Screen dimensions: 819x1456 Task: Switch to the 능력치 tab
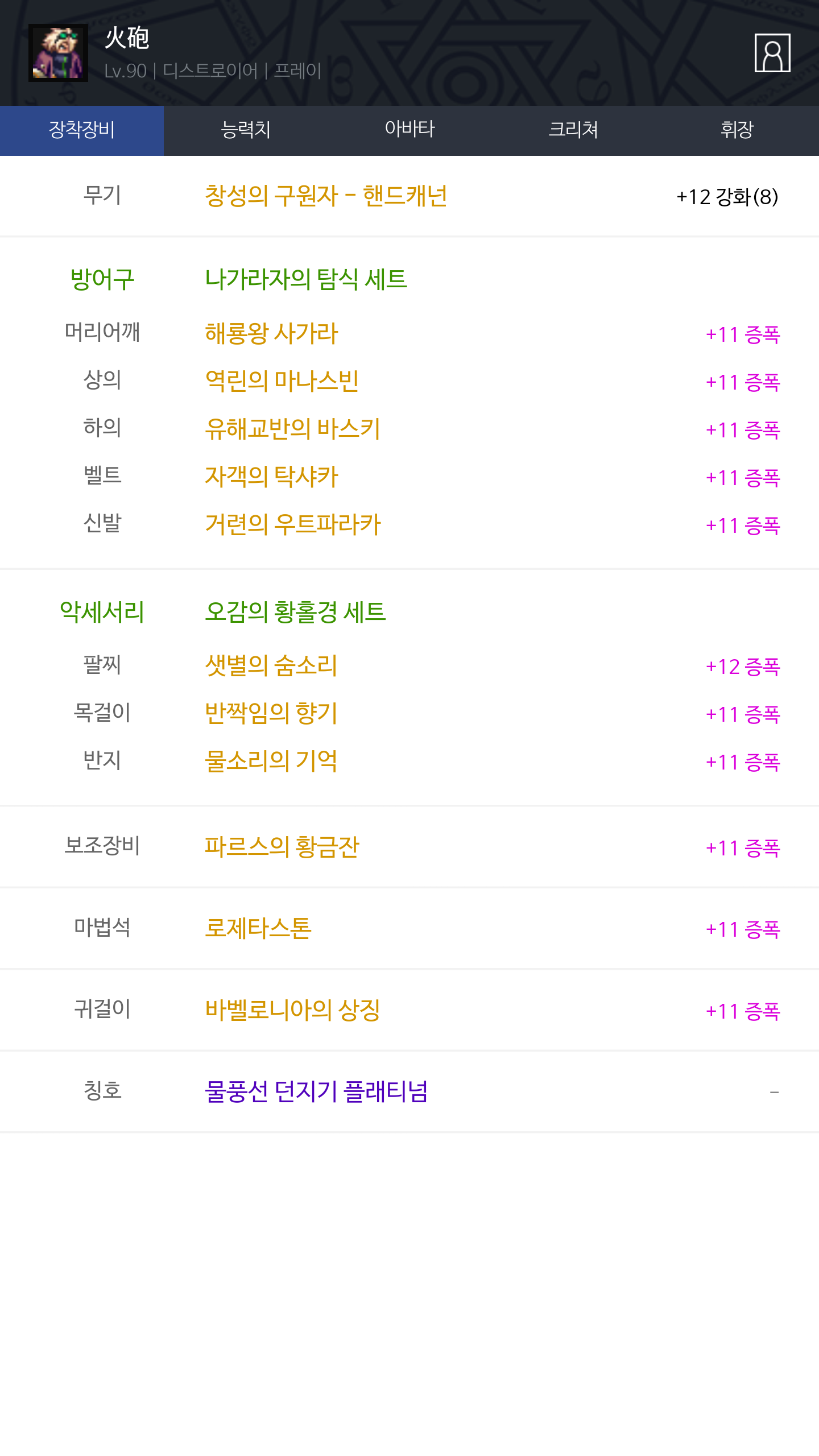pos(246,130)
